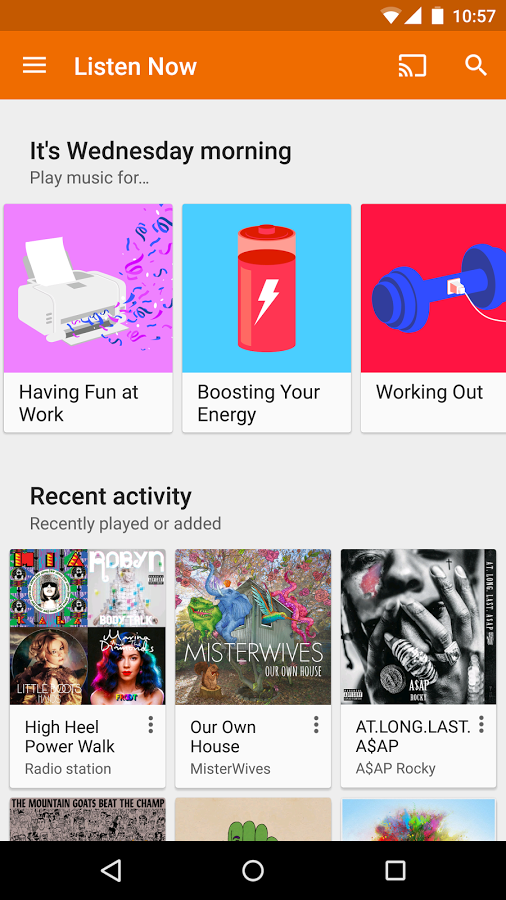Tap the cast to device icon
The height and width of the screenshot is (900, 506).
click(412, 66)
